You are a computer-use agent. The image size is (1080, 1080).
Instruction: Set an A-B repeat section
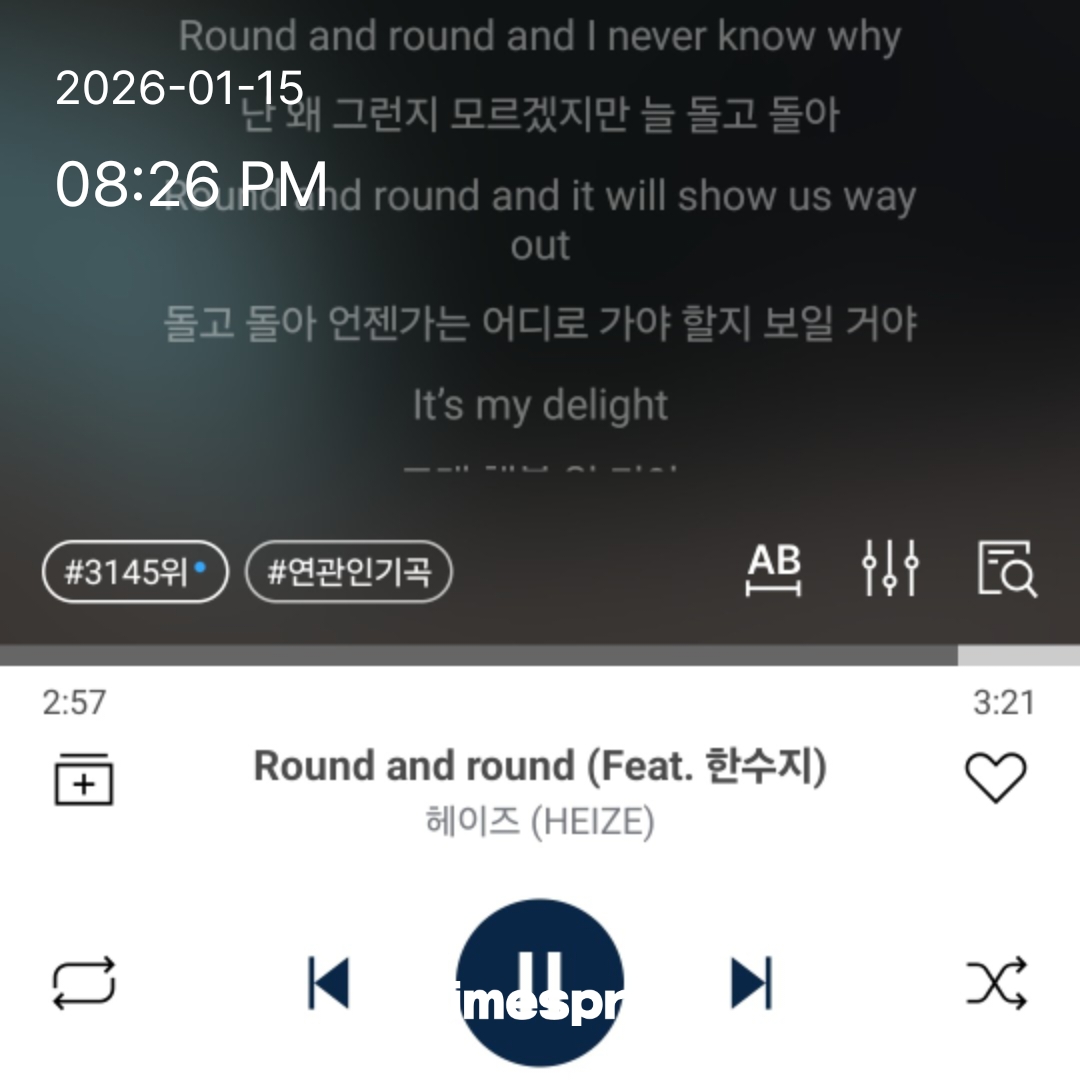tap(774, 570)
